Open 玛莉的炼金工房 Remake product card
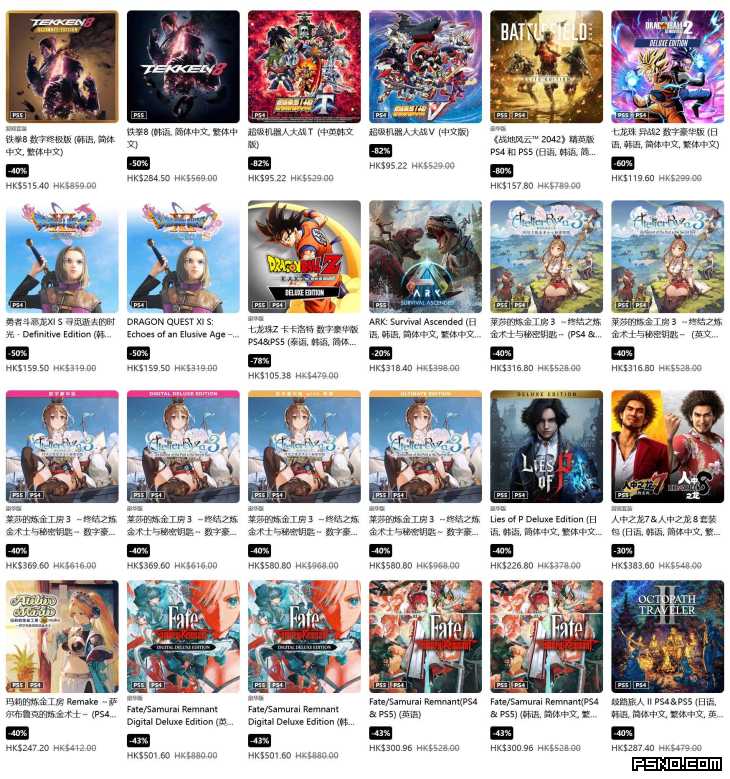The image size is (730, 779). pos(61,636)
